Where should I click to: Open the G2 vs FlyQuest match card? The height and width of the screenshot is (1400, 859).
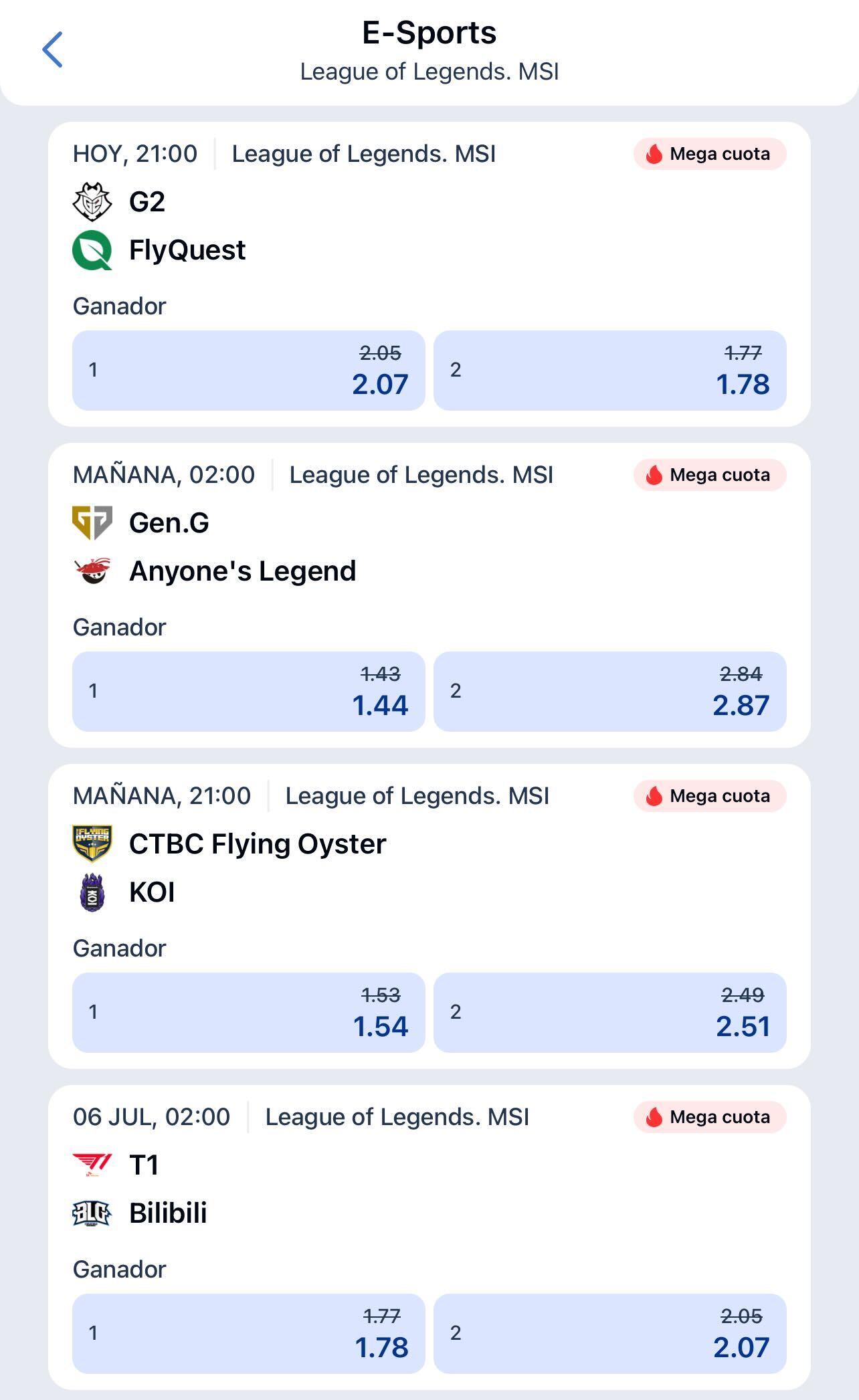(x=335, y=226)
